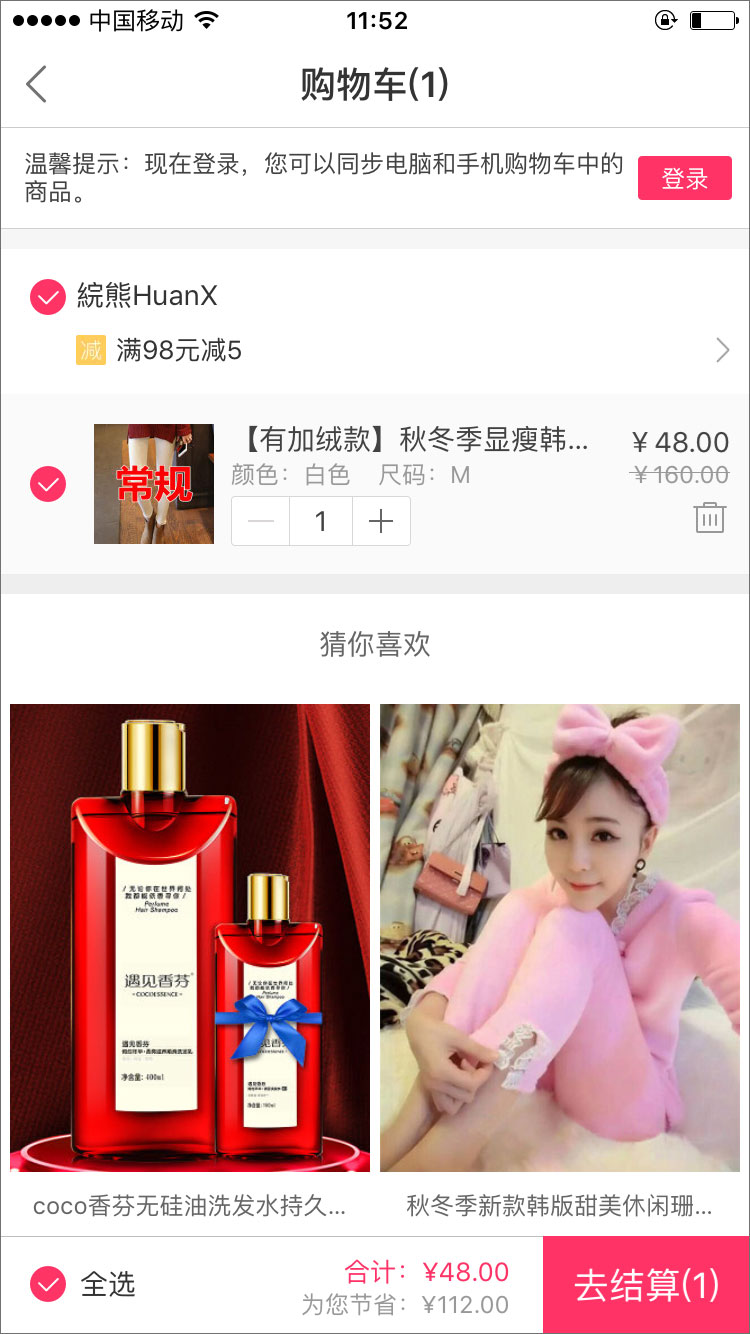Increase the item quantity with plus

pos(381,521)
